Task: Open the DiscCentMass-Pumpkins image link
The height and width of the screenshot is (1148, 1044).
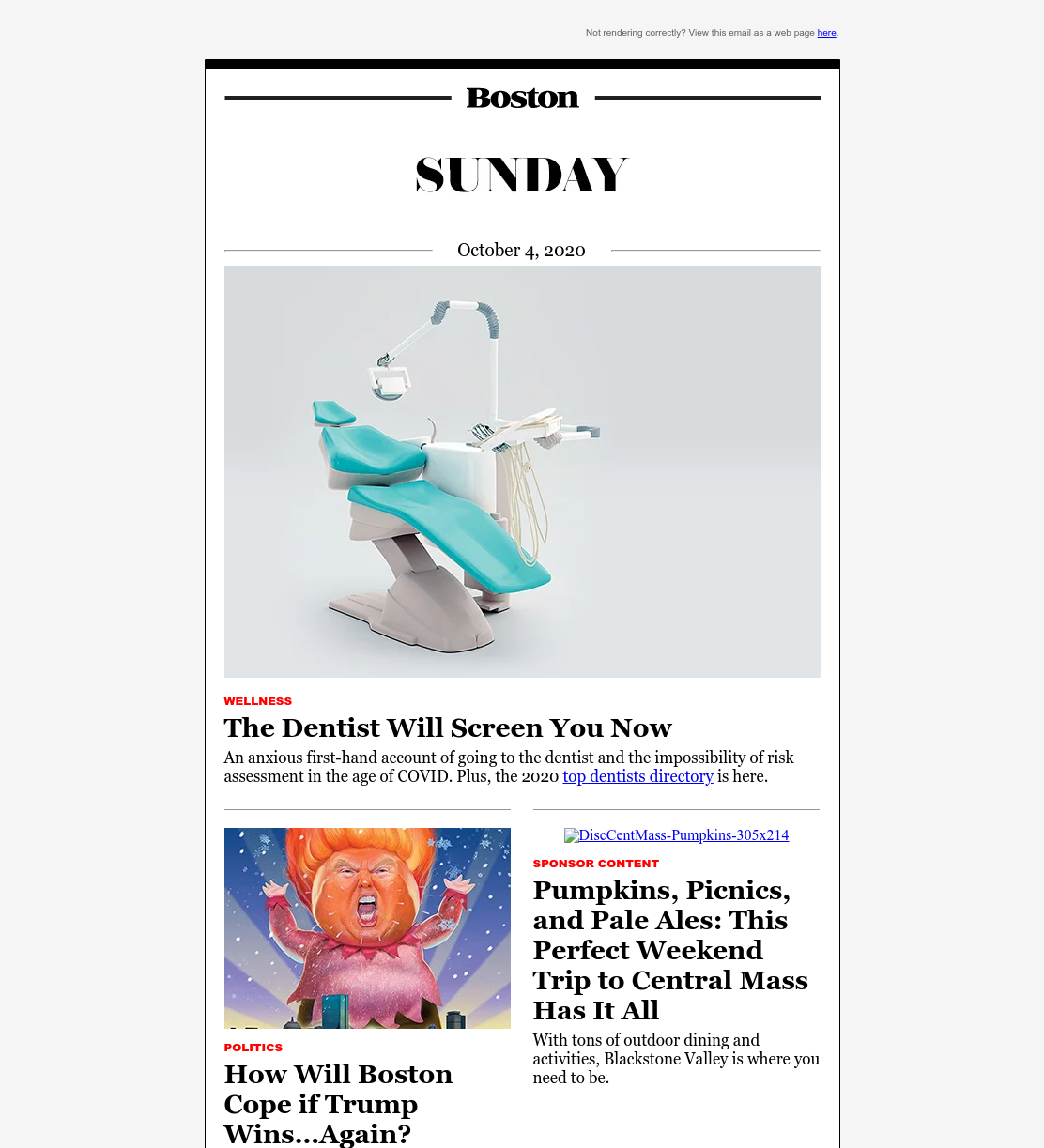Action: 676,835
